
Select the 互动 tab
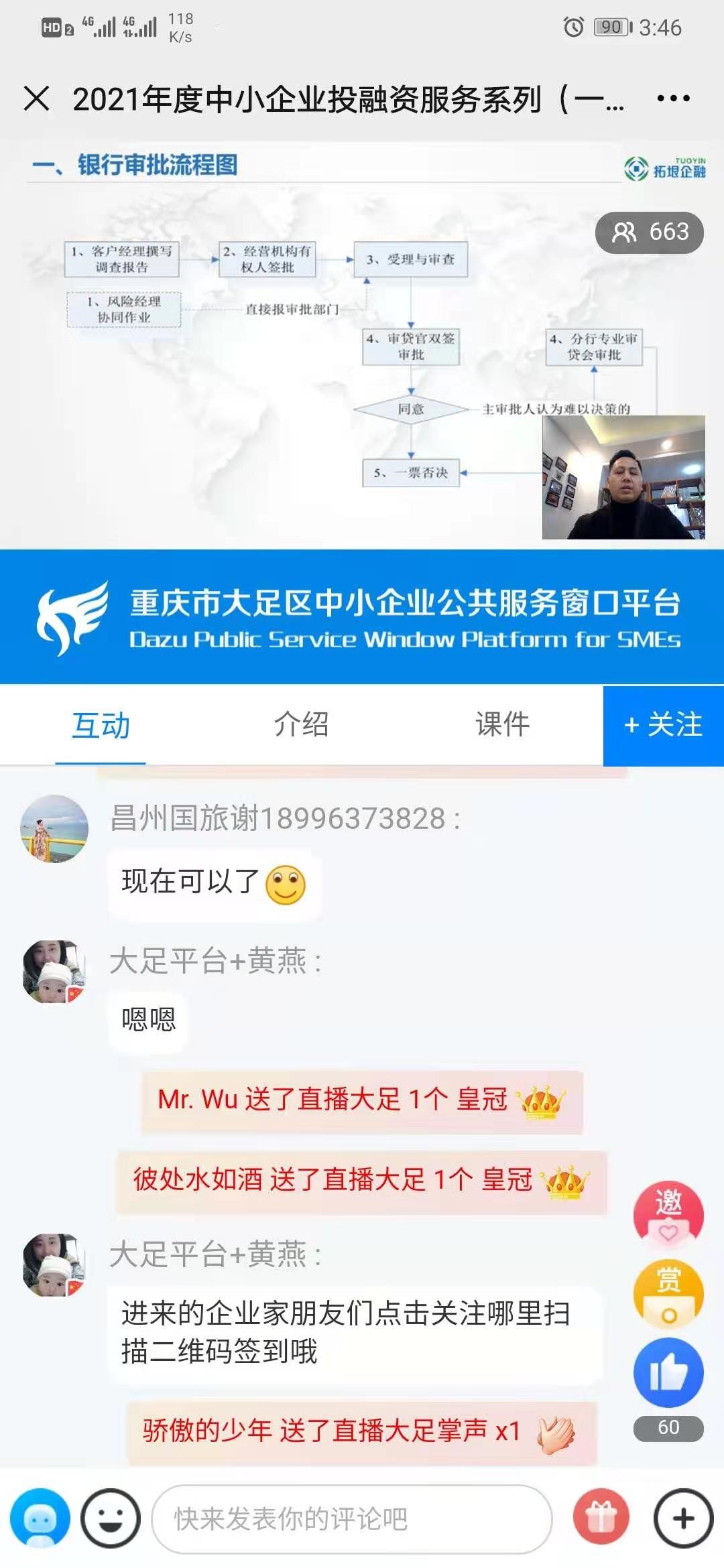(101, 726)
